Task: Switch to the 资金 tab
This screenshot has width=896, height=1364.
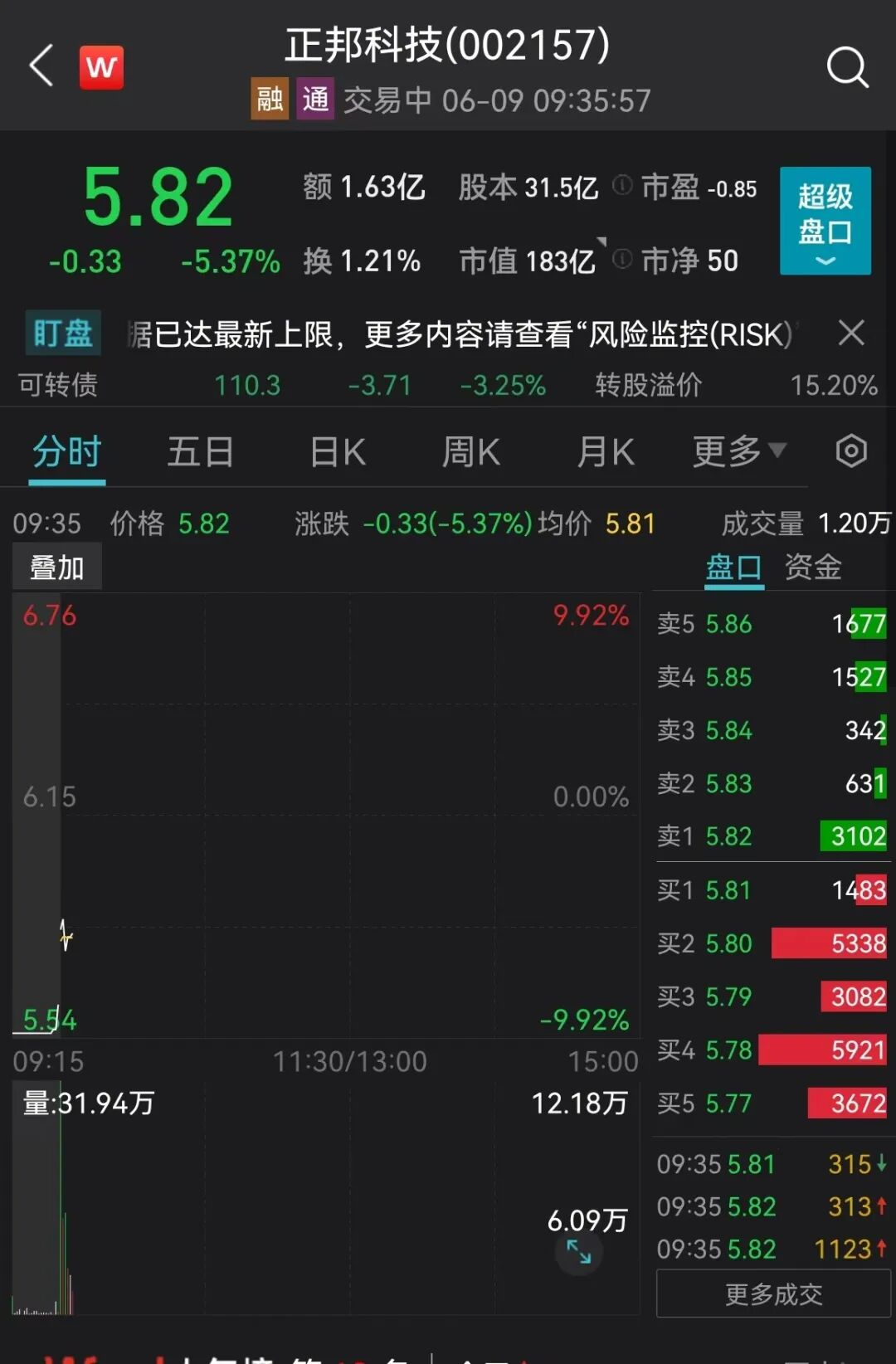Action: (813, 568)
